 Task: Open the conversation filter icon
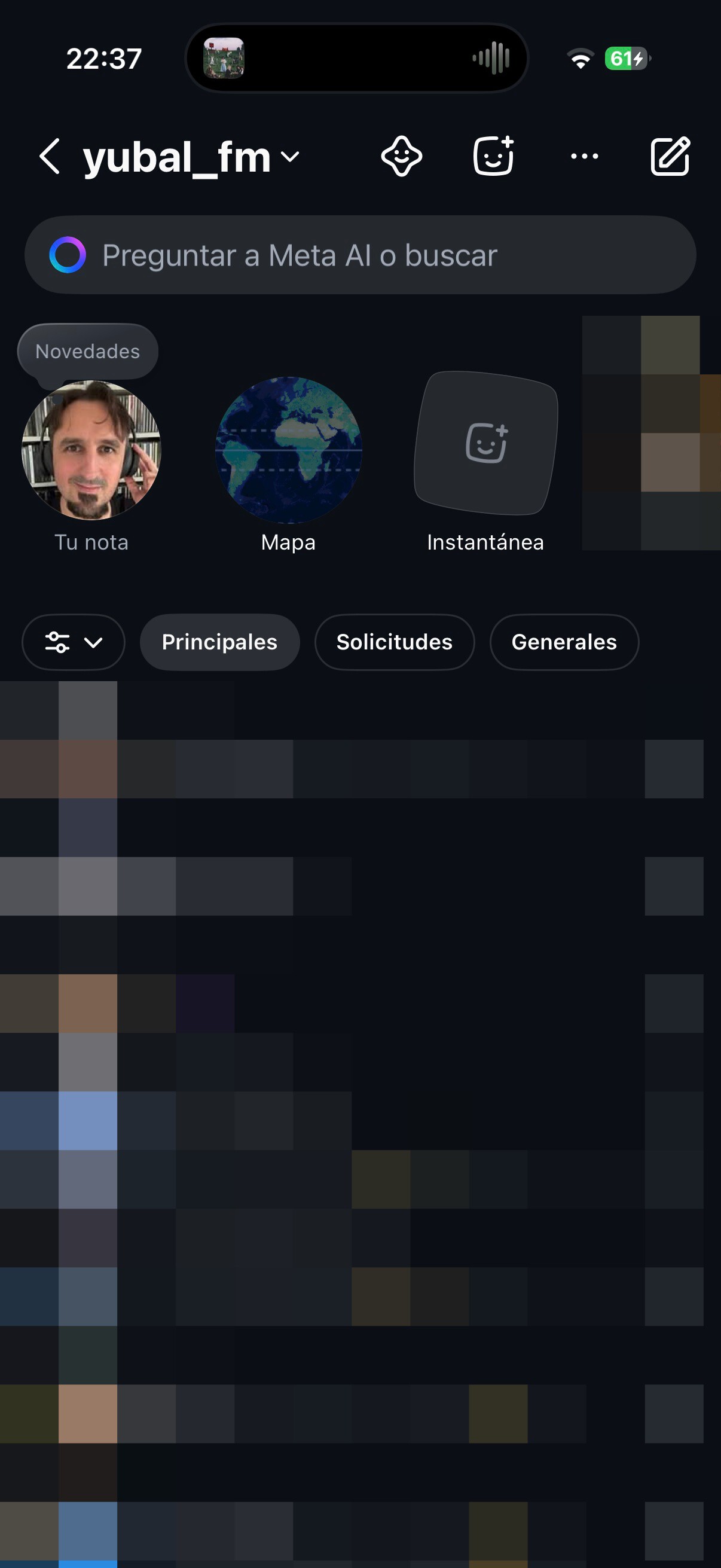point(59,642)
